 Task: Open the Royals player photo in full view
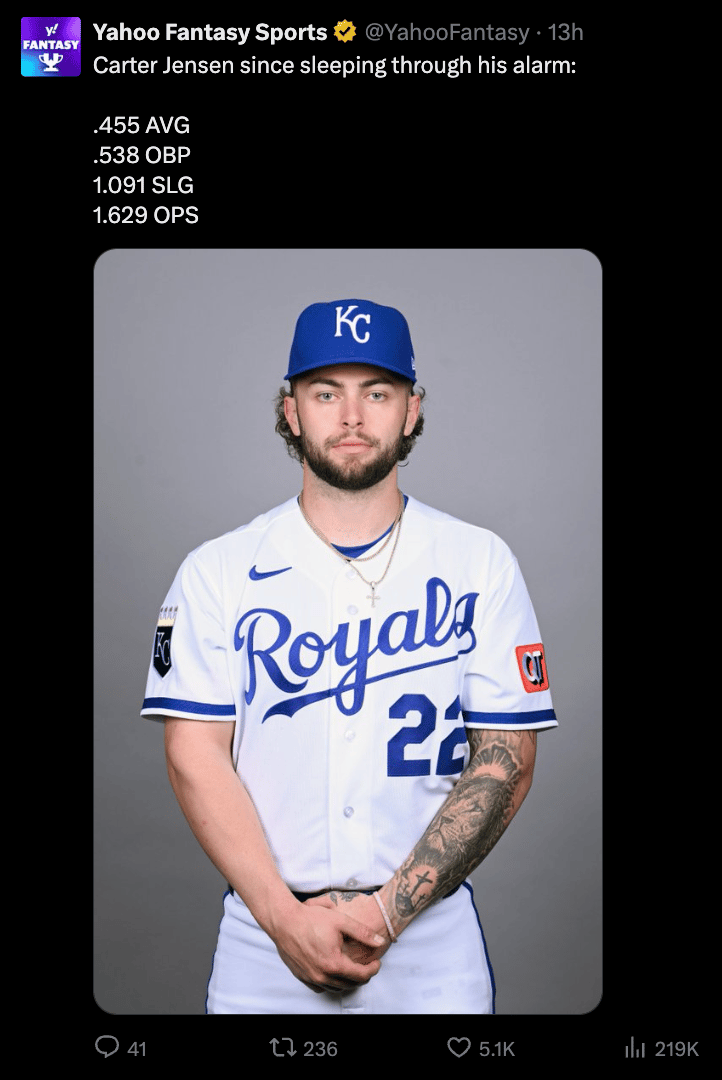click(x=348, y=631)
